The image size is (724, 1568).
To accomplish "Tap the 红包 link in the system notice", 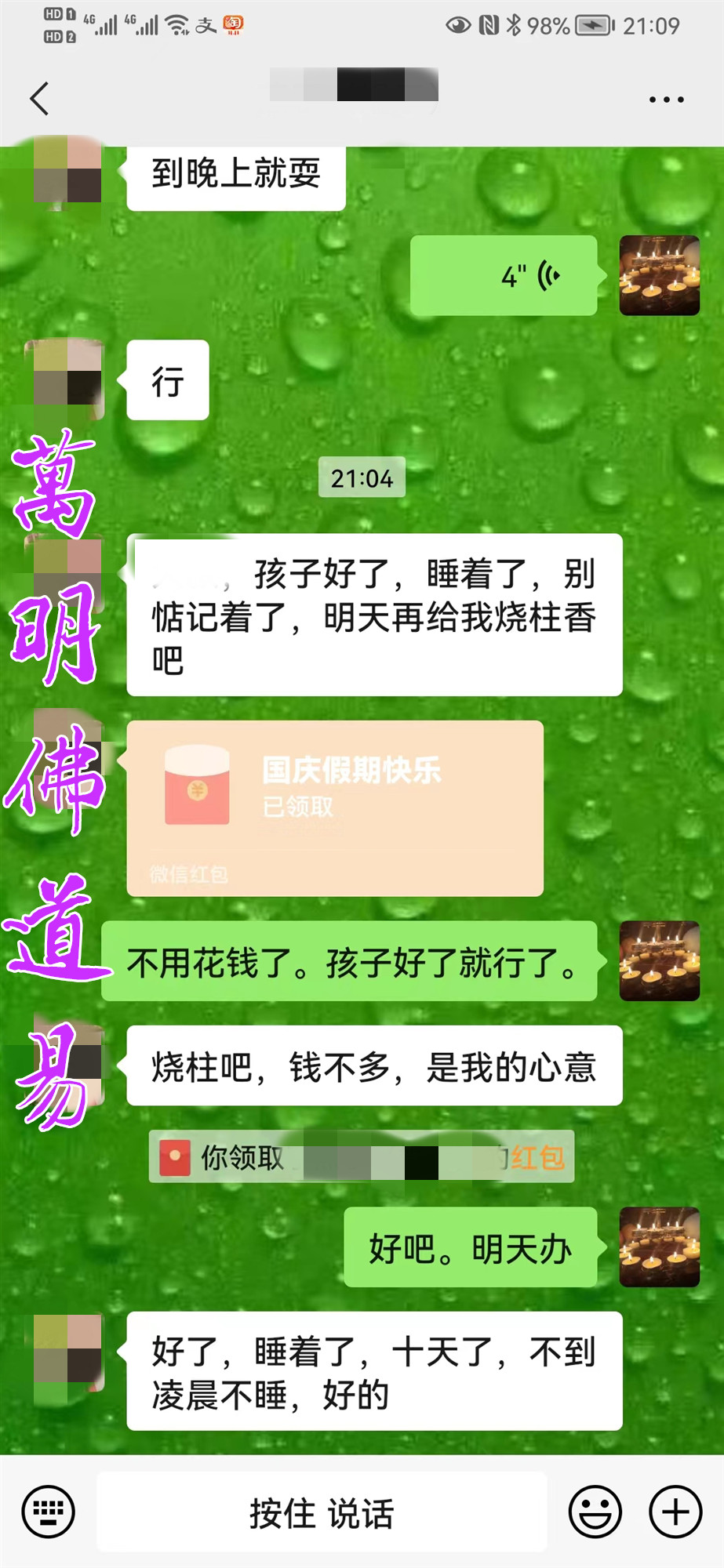I will click(x=538, y=1157).
